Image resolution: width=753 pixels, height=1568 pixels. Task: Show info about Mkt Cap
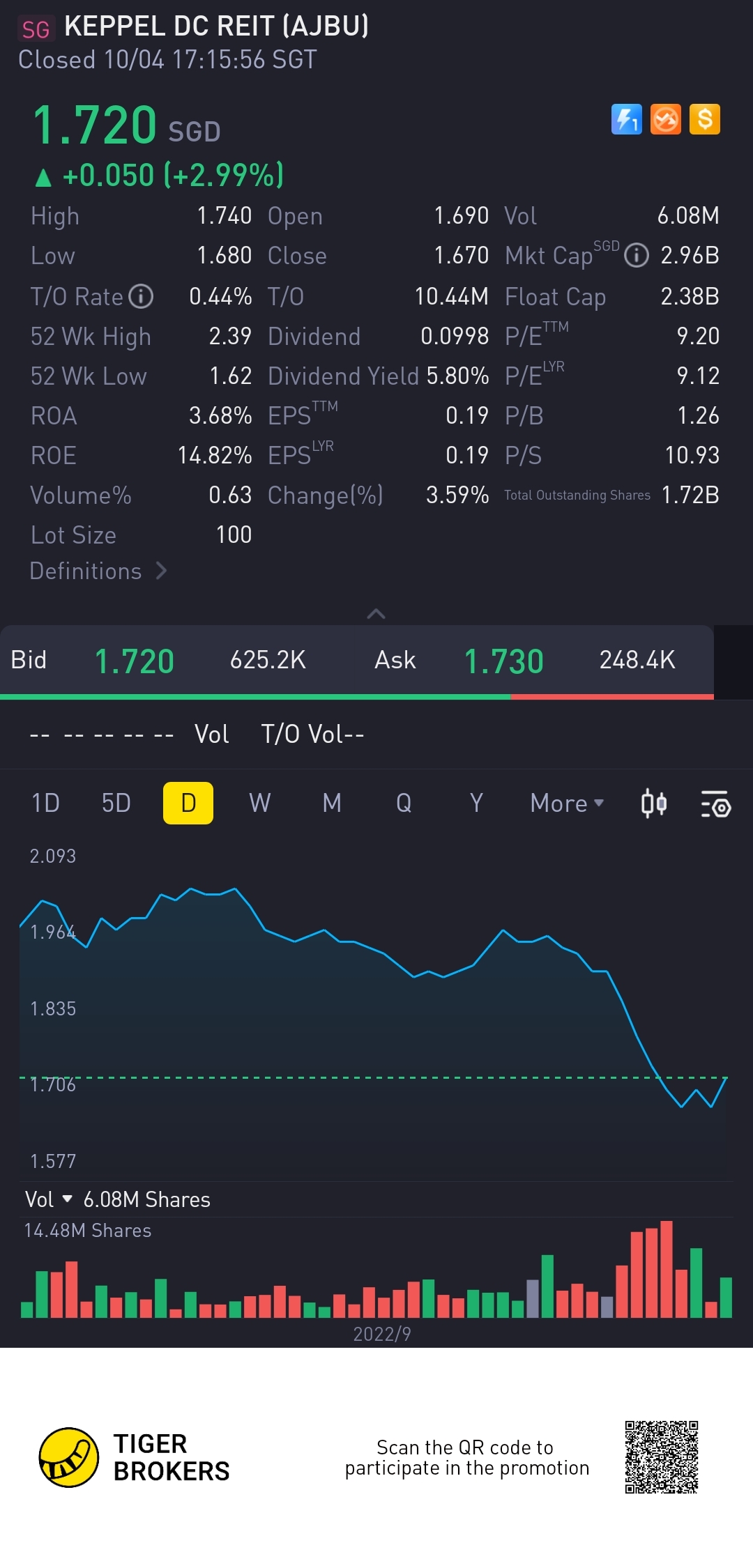[x=636, y=256]
